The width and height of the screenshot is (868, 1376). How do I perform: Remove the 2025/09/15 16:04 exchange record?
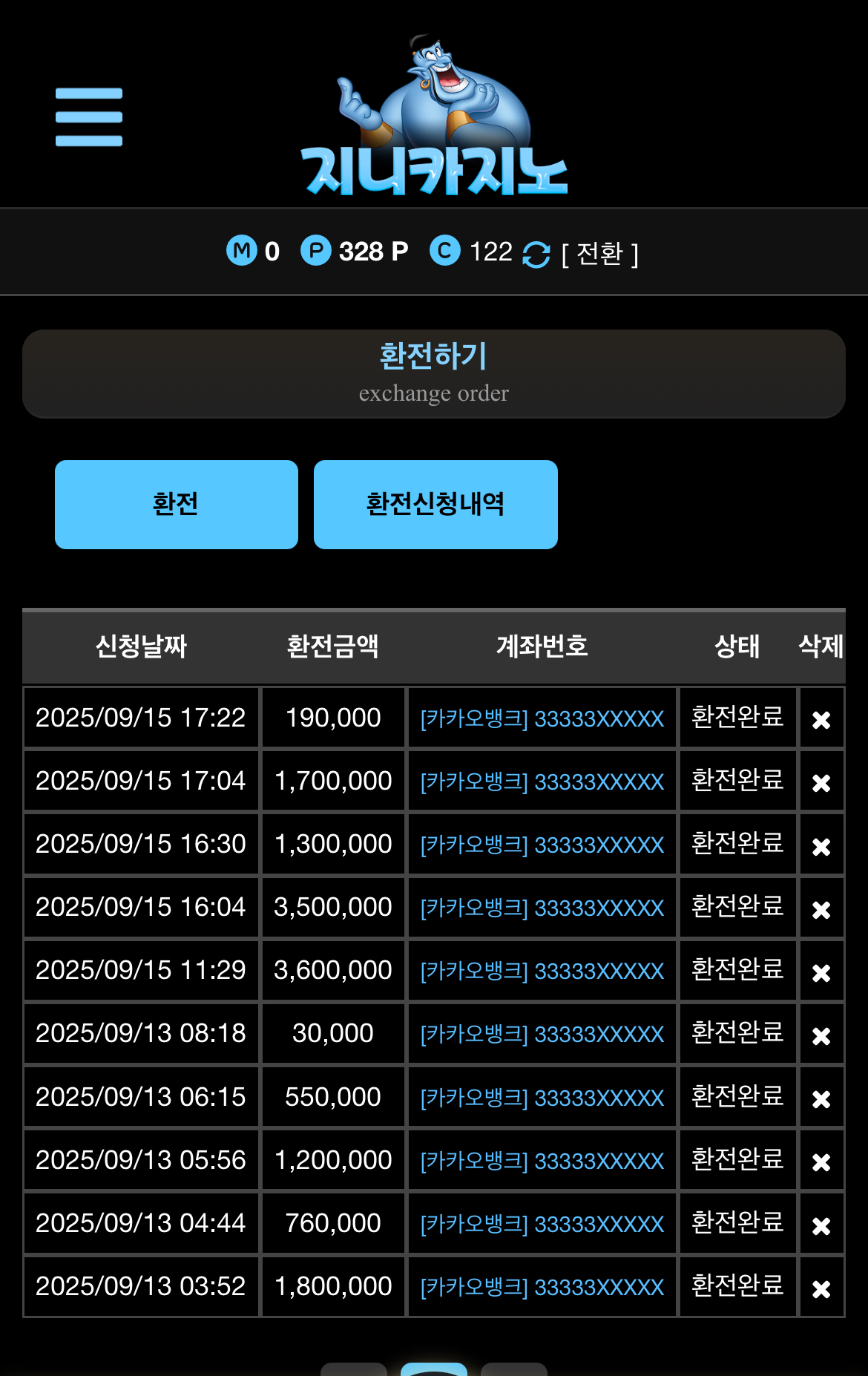[x=821, y=909]
